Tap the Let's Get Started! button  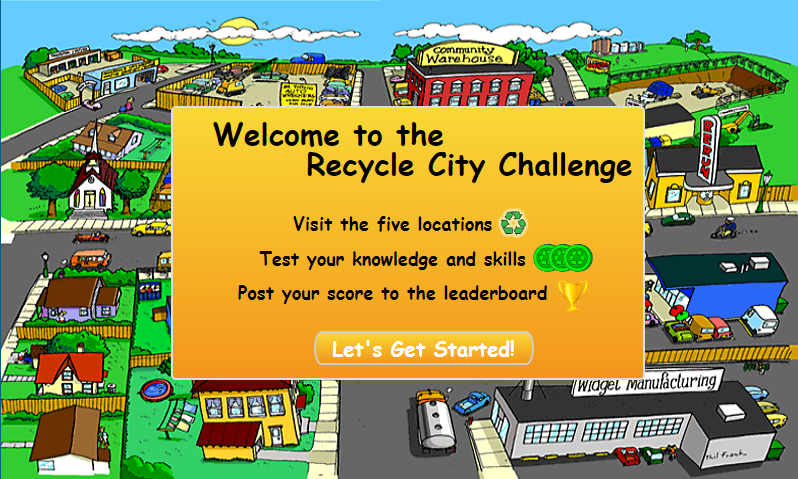pyautogui.click(x=424, y=349)
